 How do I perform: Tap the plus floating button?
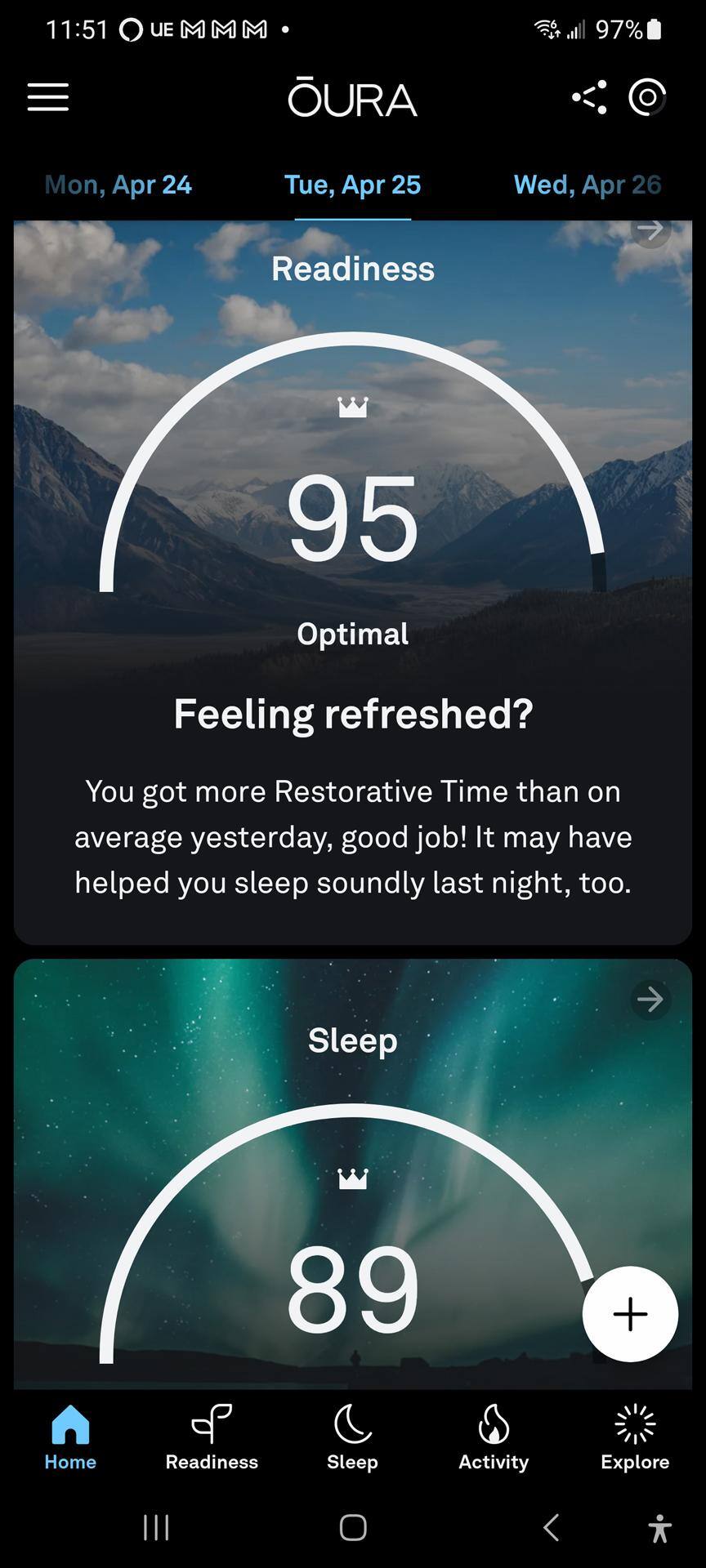(630, 1314)
